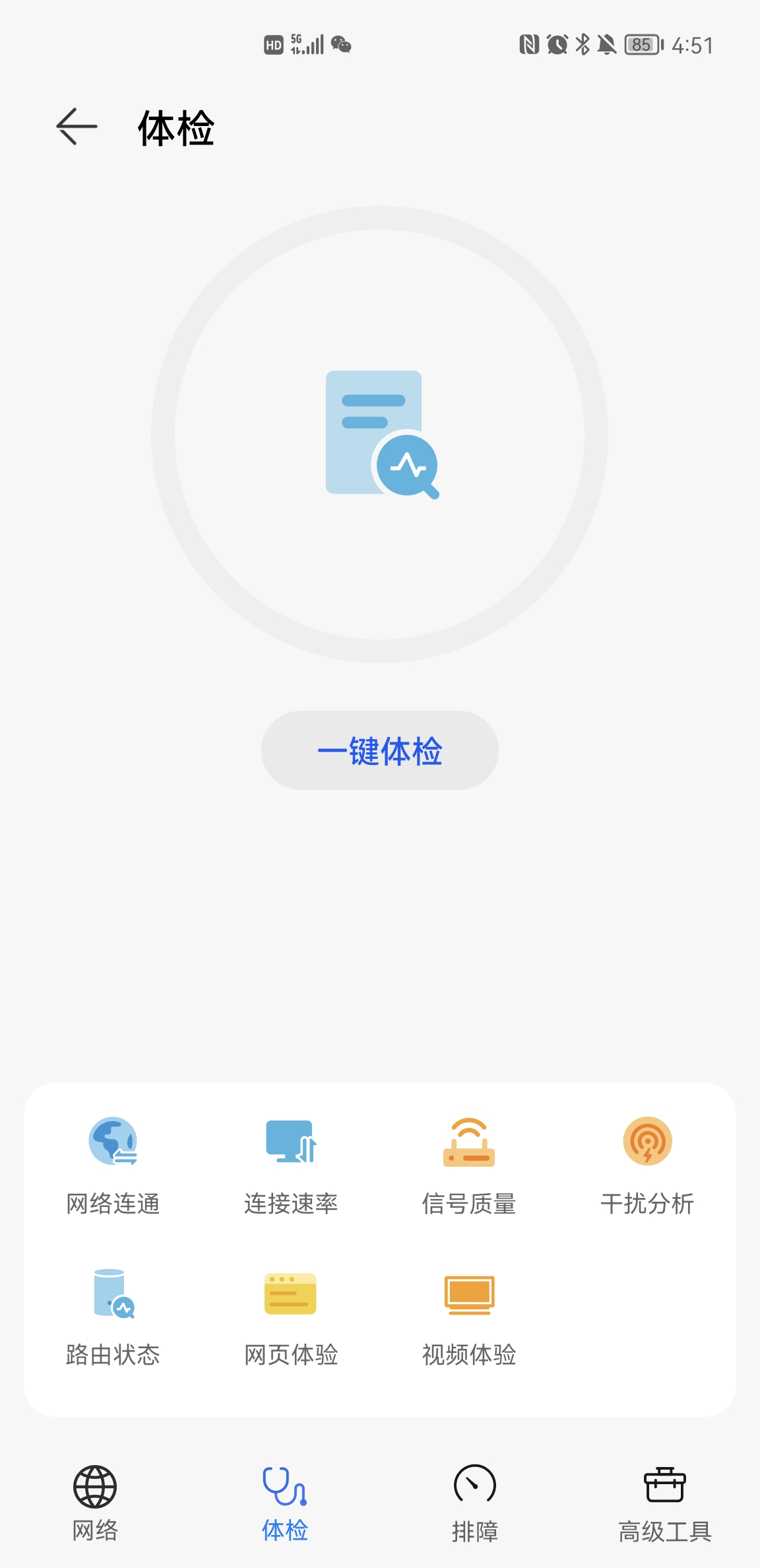Tap the health report icon in the circle
Viewport: 760px width, 1568px height.
pyautogui.click(x=380, y=432)
